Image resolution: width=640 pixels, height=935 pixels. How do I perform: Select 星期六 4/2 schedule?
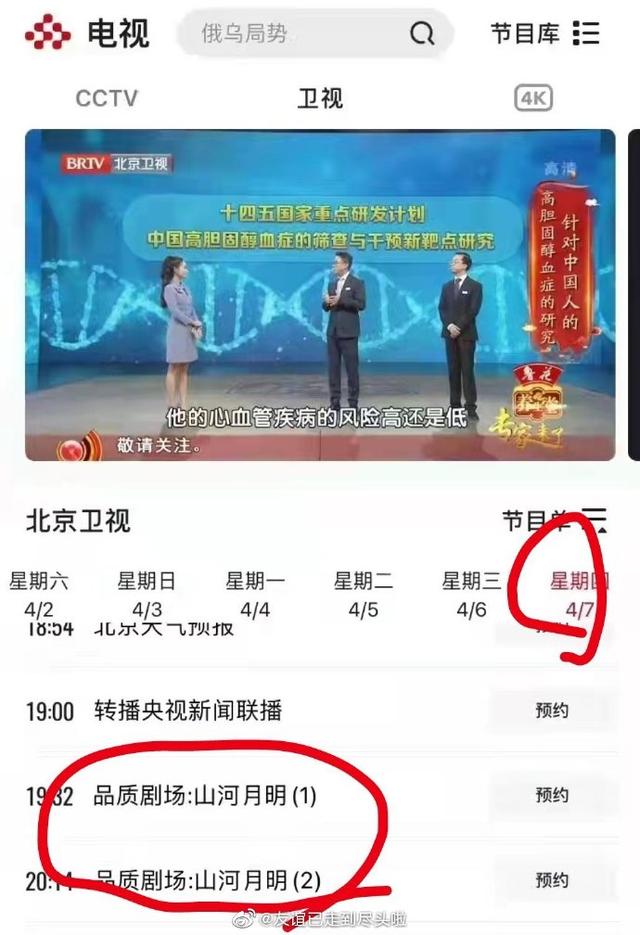[38, 593]
